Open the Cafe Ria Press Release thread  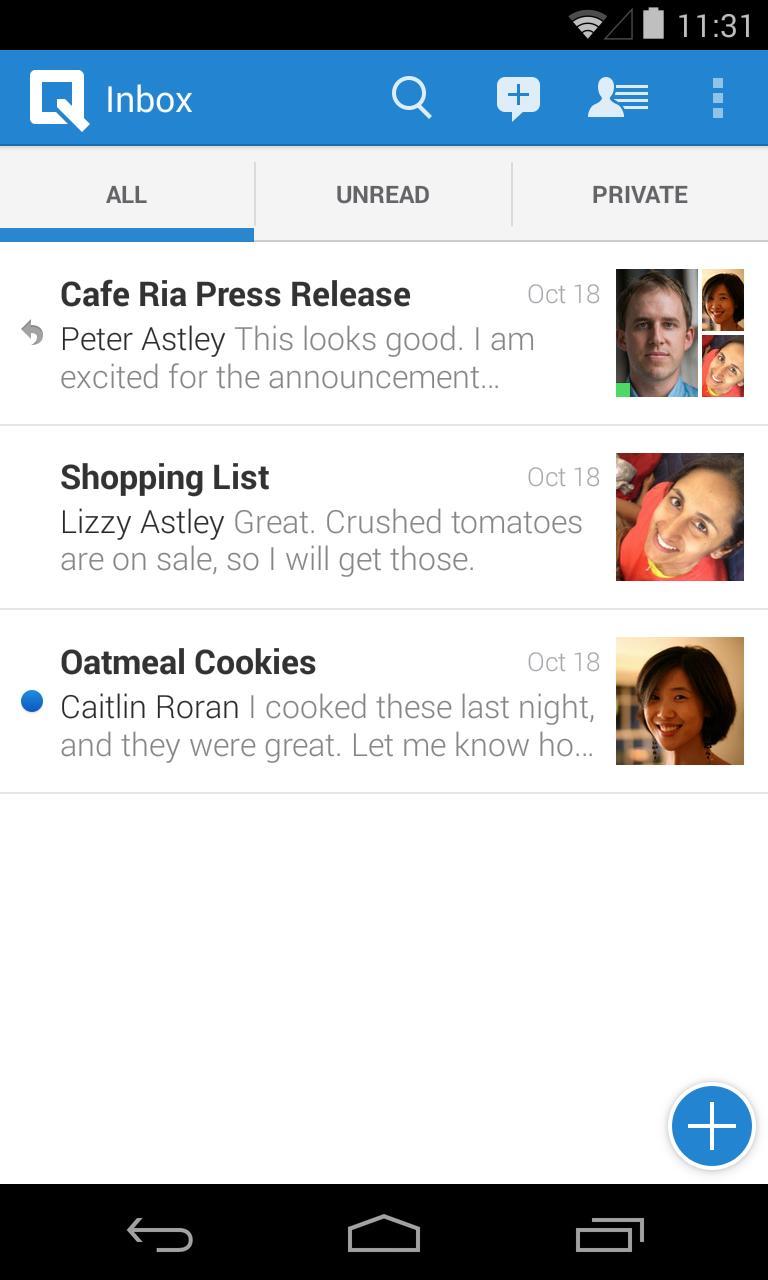[384, 334]
